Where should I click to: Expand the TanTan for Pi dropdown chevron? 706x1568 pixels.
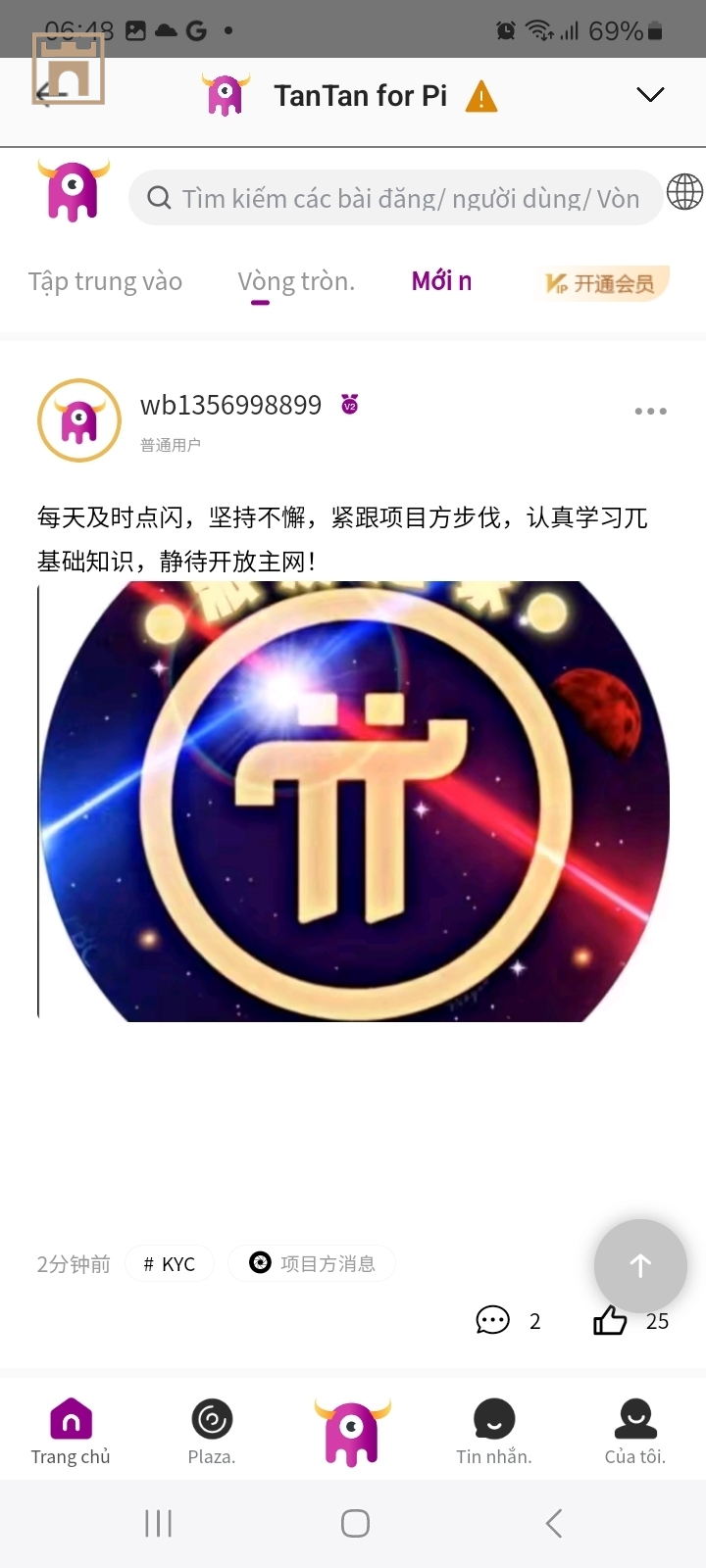[650, 94]
